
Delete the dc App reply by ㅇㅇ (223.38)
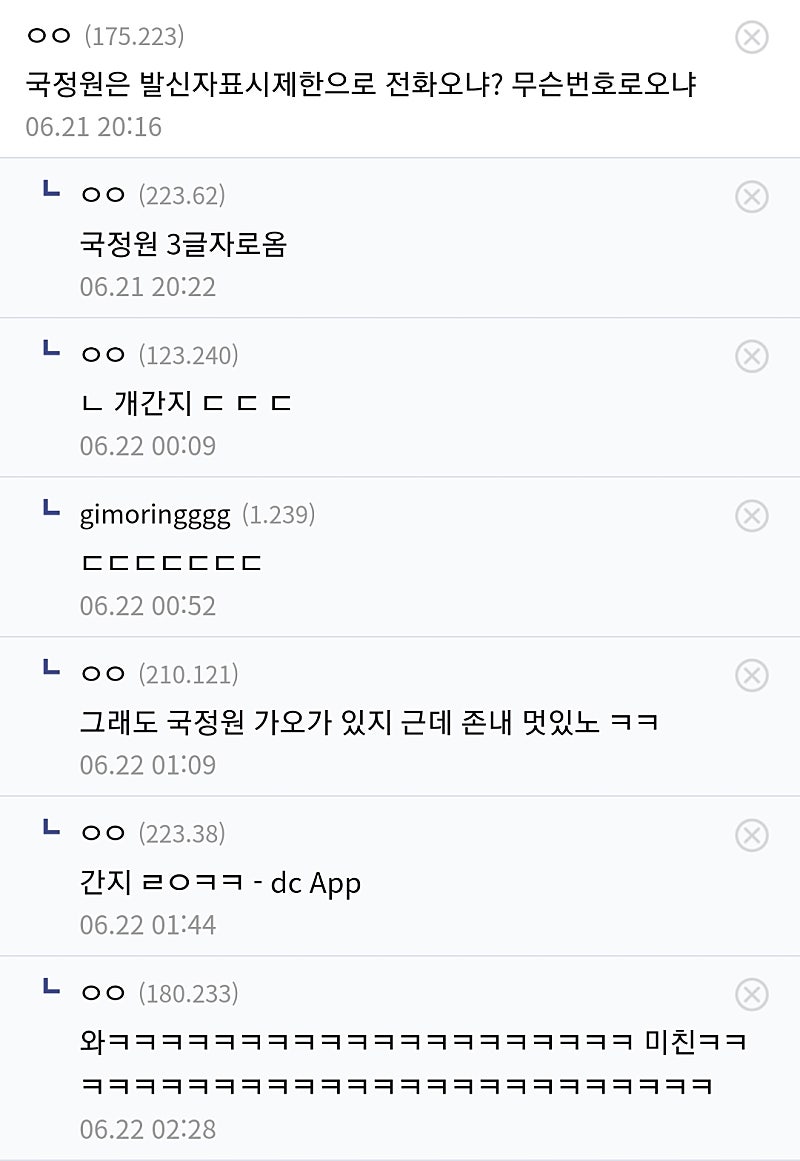[x=751, y=835]
